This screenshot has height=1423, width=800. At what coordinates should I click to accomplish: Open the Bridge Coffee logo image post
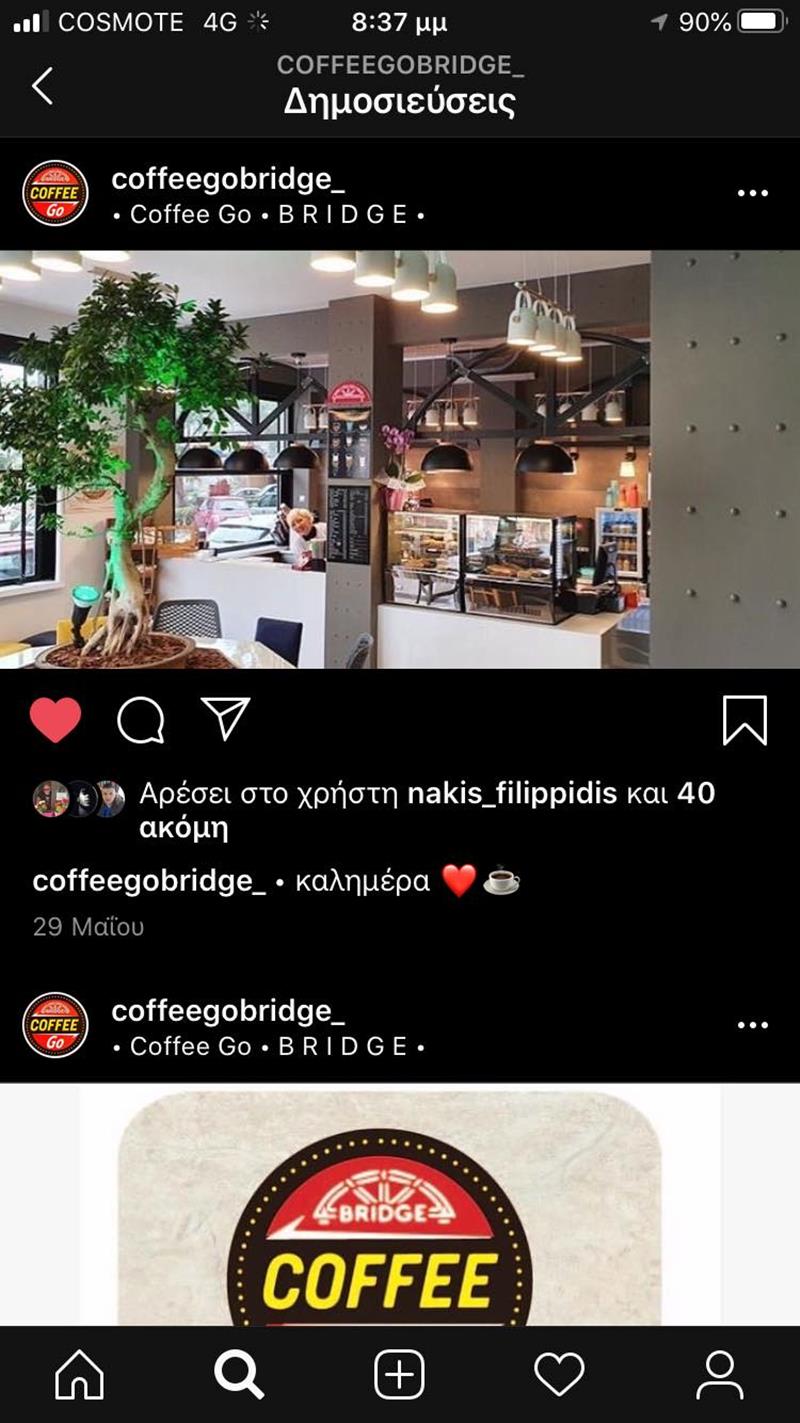[400, 1204]
